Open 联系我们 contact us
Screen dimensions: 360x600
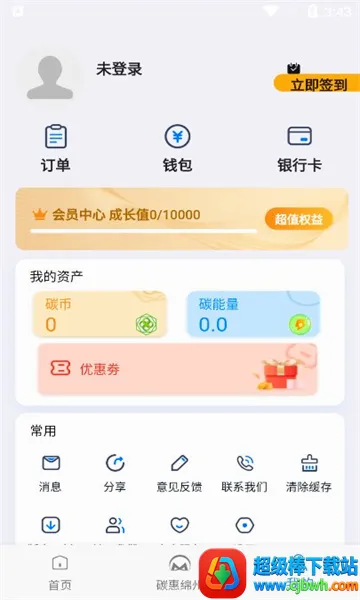click(x=244, y=473)
